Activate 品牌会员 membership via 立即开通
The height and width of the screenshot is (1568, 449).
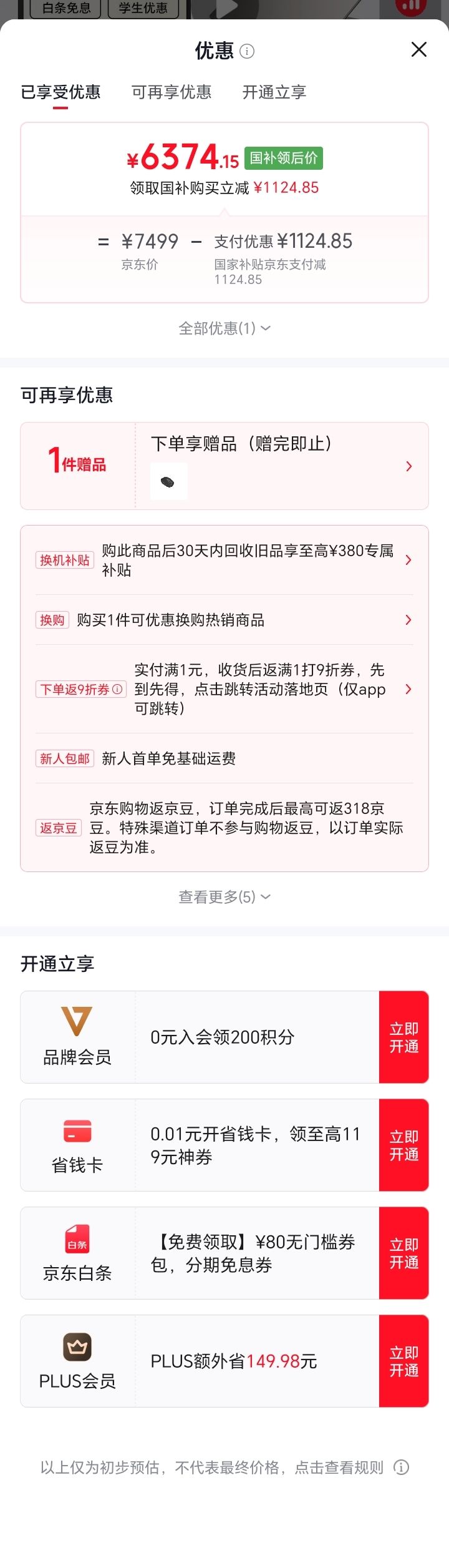403,1037
